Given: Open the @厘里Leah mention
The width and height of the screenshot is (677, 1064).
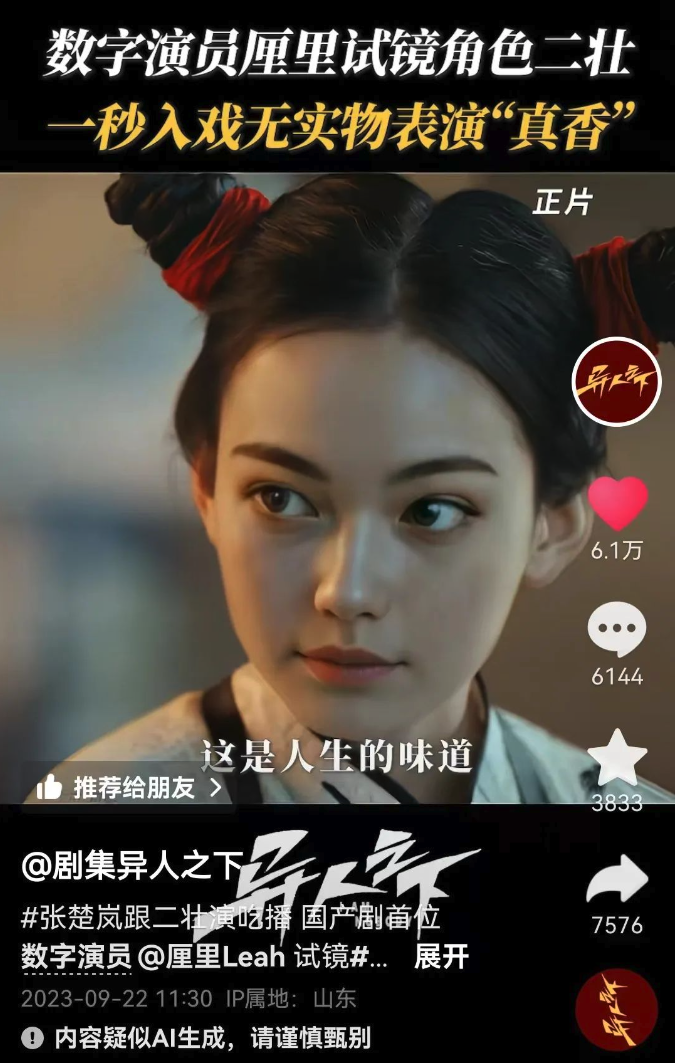Looking at the screenshot, I should 212,956.
